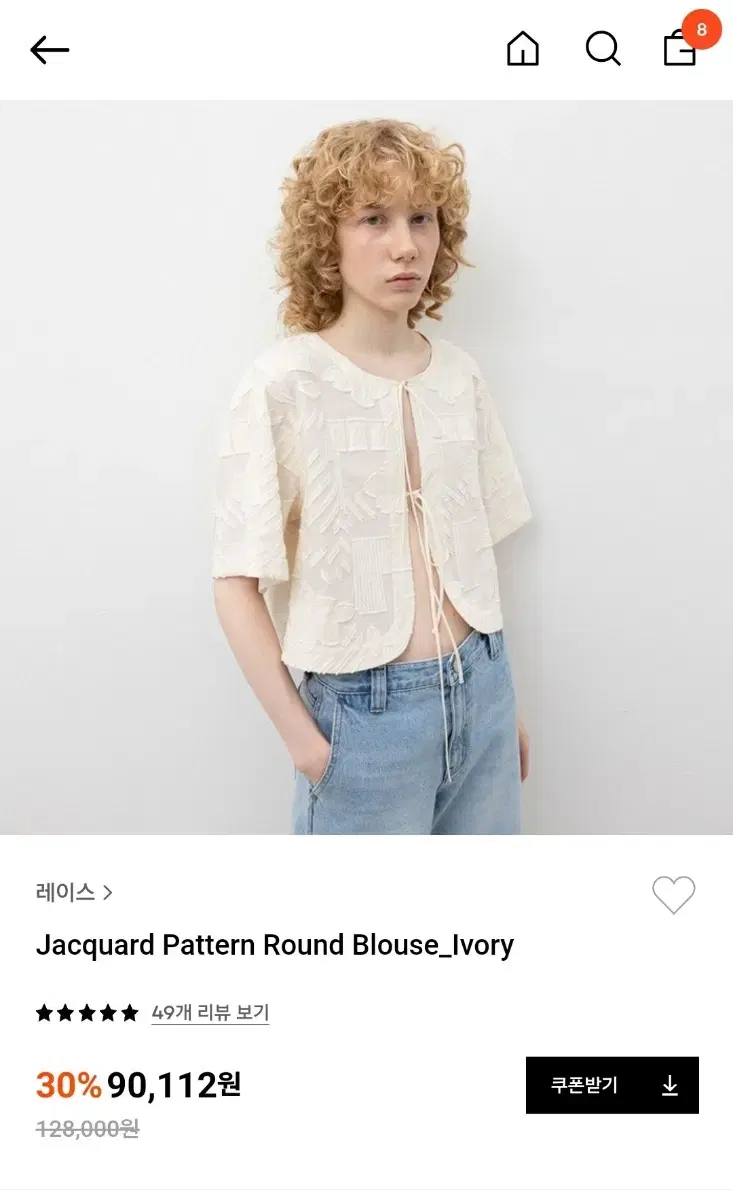Open the search icon
The height and width of the screenshot is (1200, 733).
coord(603,48)
